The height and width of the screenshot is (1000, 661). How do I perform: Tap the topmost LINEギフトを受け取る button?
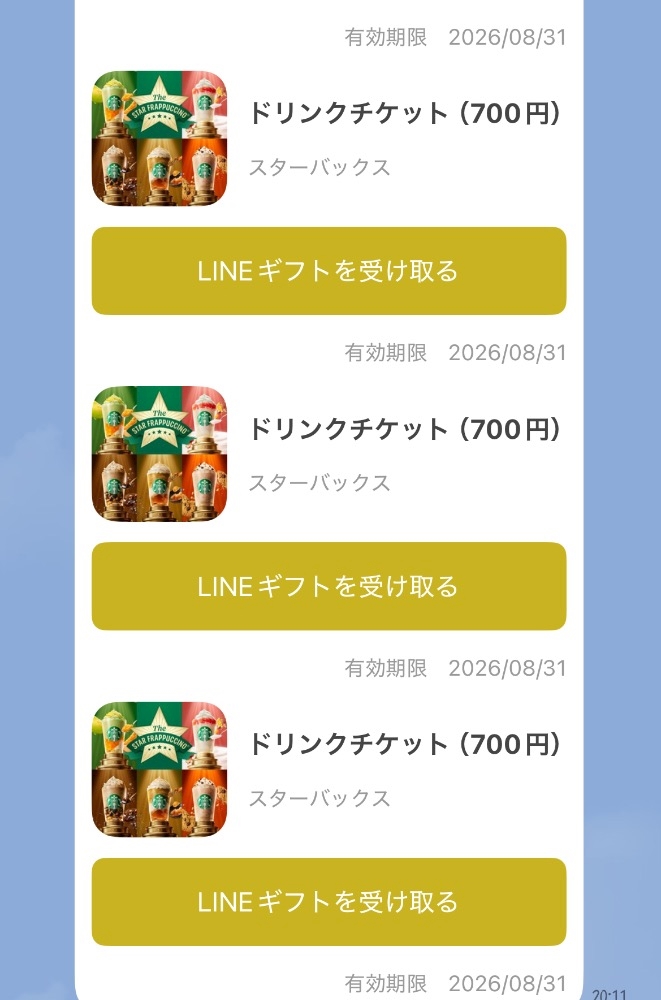(x=329, y=271)
